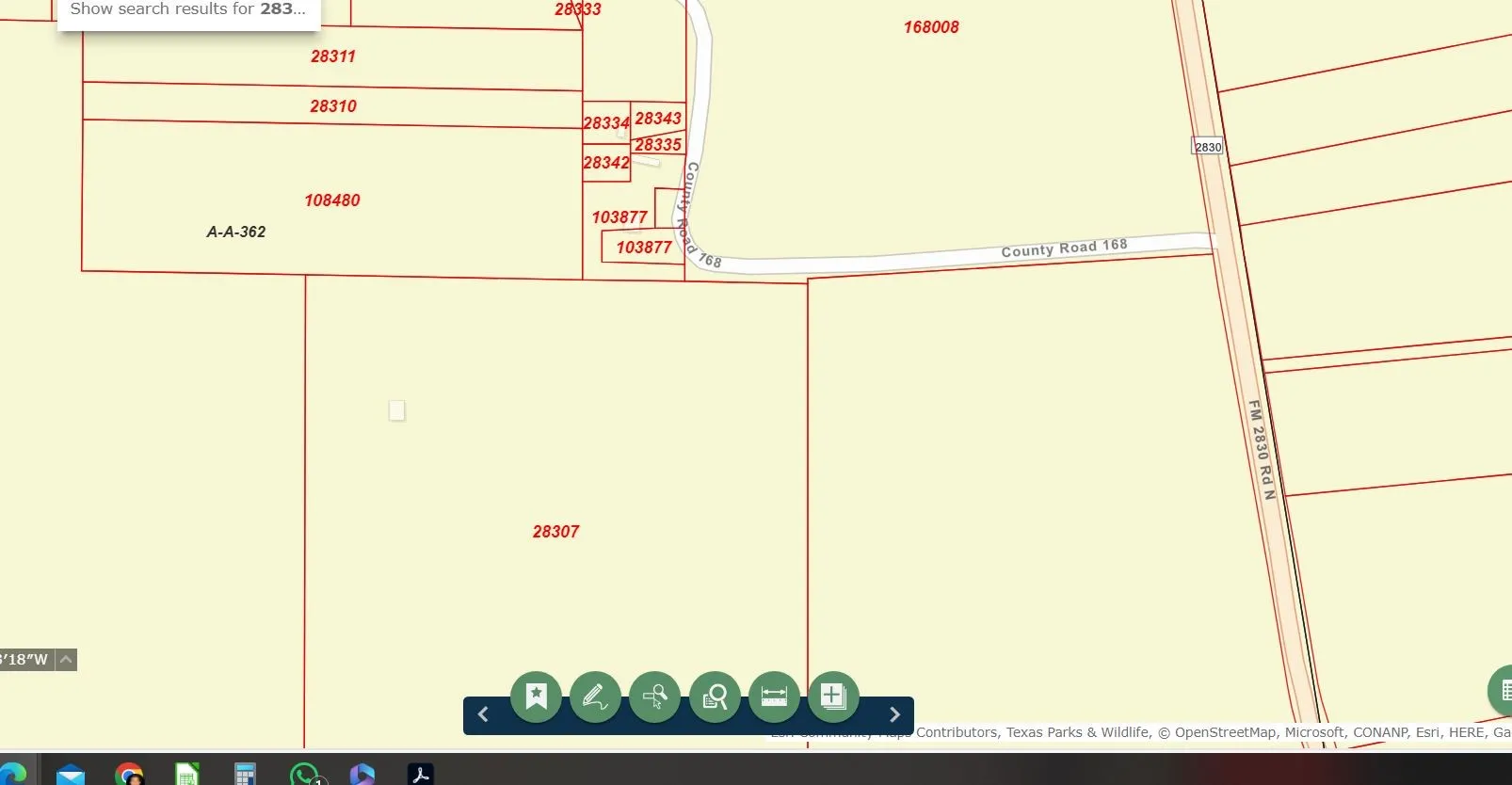1512x785 pixels.
Task: Open WhatsApp from the taskbar
Action: [x=304, y=774]
